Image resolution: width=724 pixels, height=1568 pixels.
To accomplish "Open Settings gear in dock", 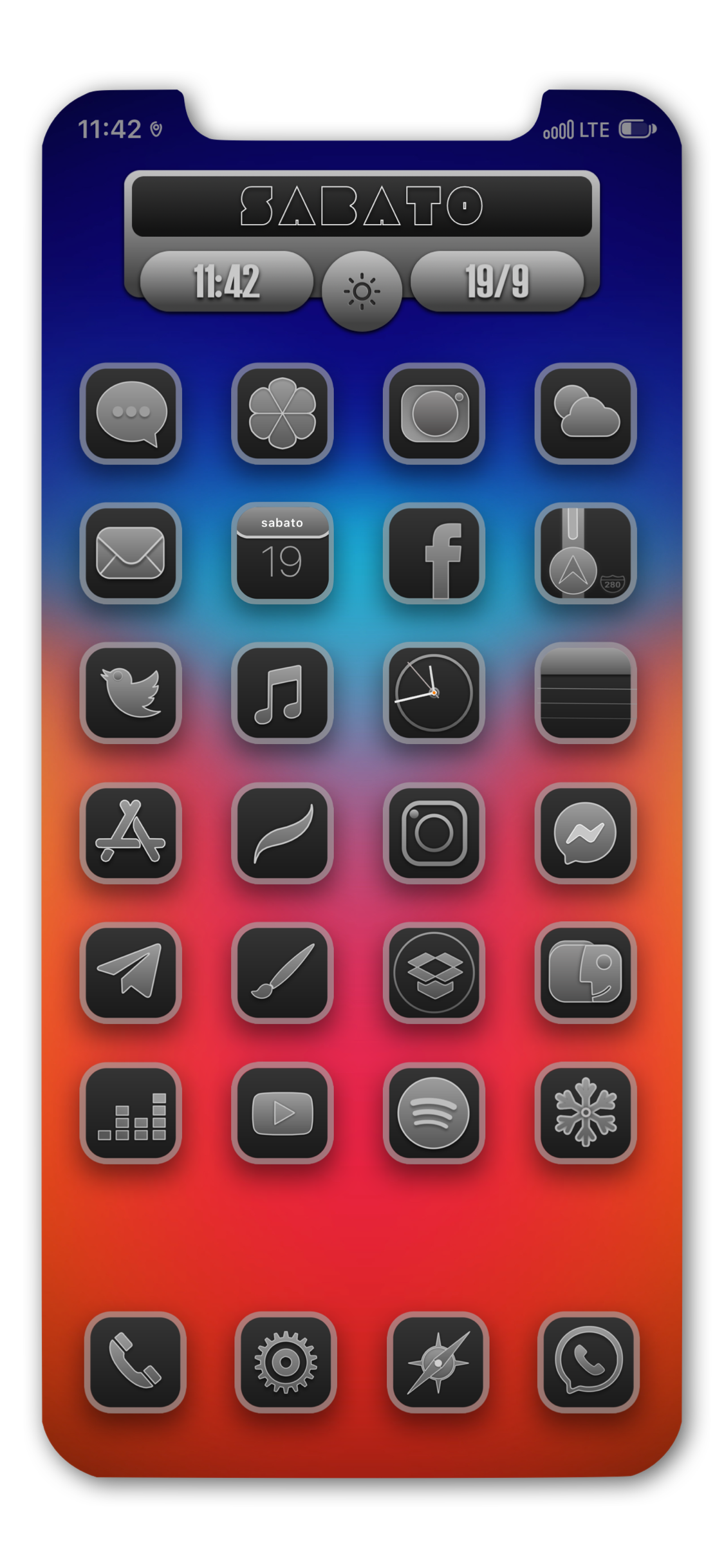I will pyautogui.click(x=286, y=1362).
